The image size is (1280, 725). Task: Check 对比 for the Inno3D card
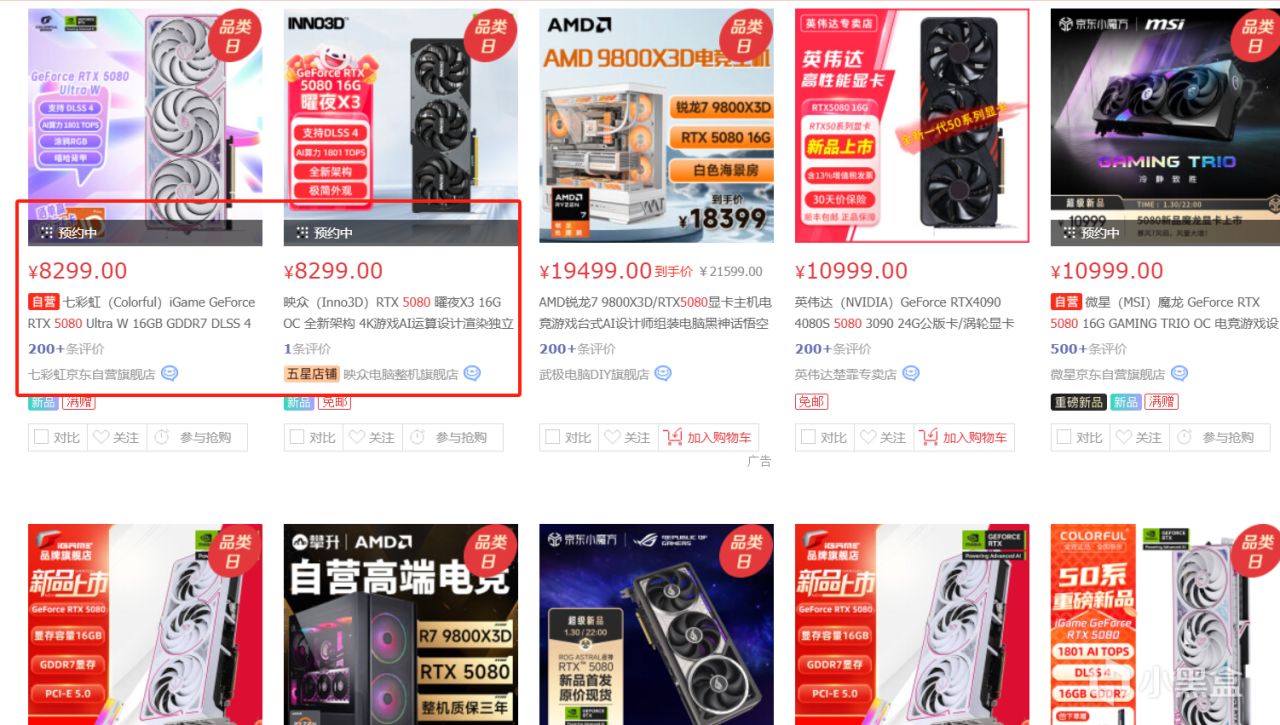pos(313,437)
